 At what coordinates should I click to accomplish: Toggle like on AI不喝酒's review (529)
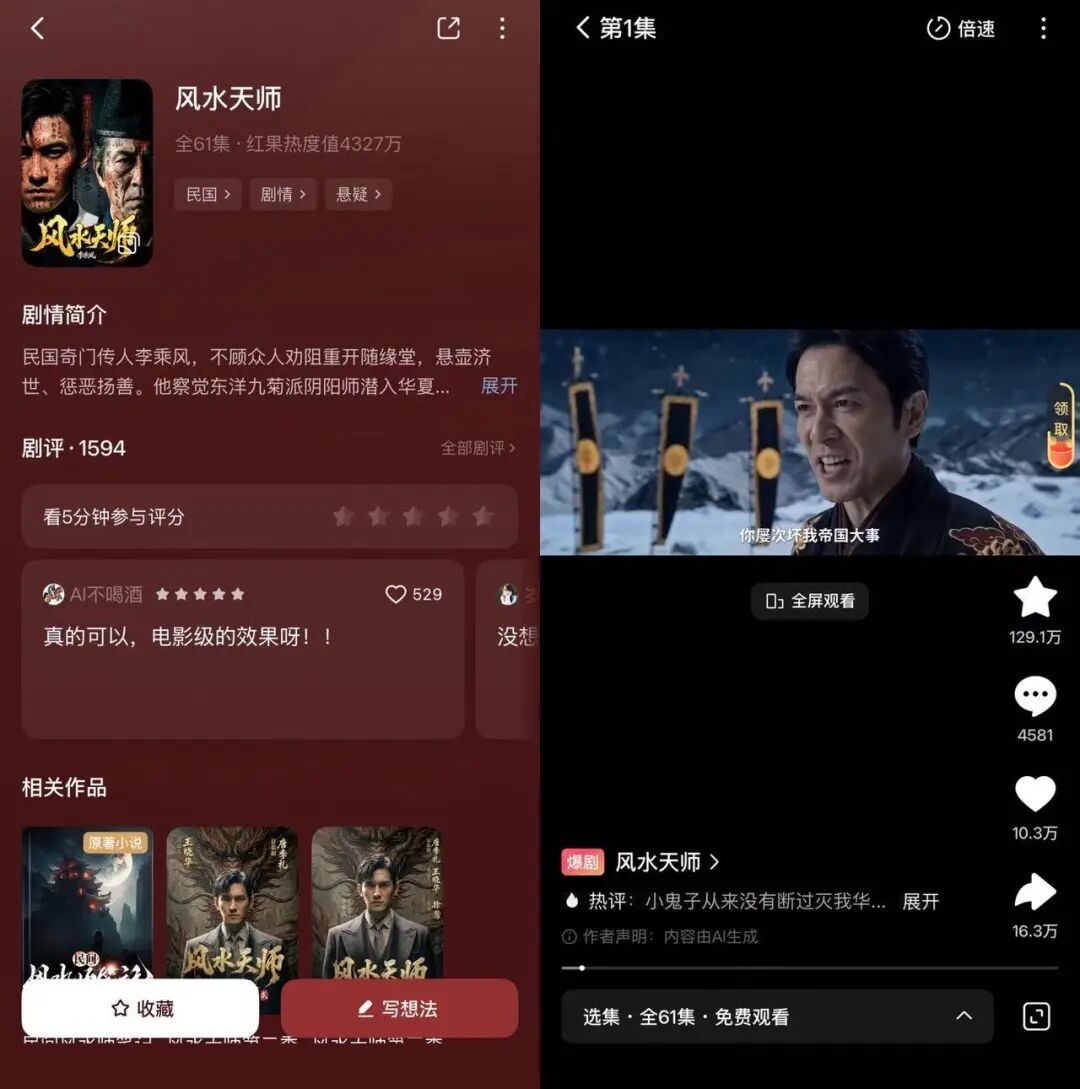click(x=397, y=594)
